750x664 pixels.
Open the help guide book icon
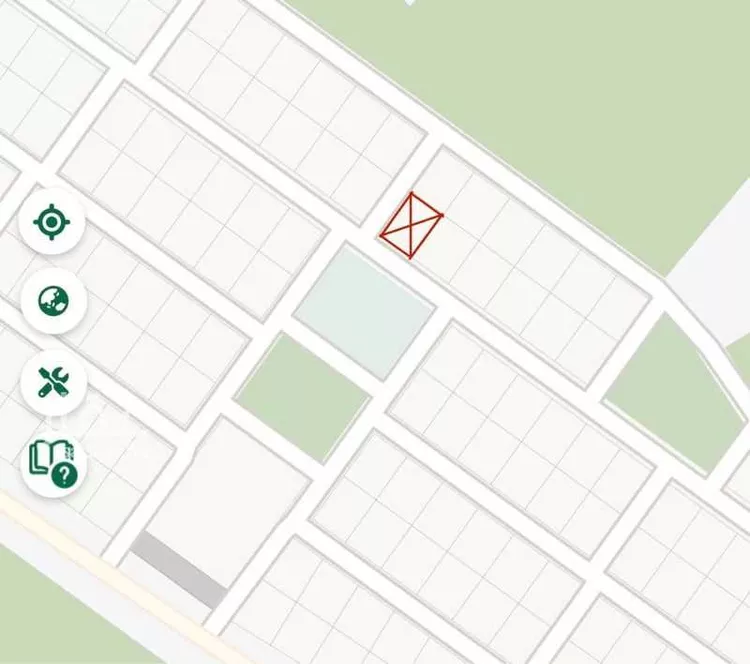[52, 461]
